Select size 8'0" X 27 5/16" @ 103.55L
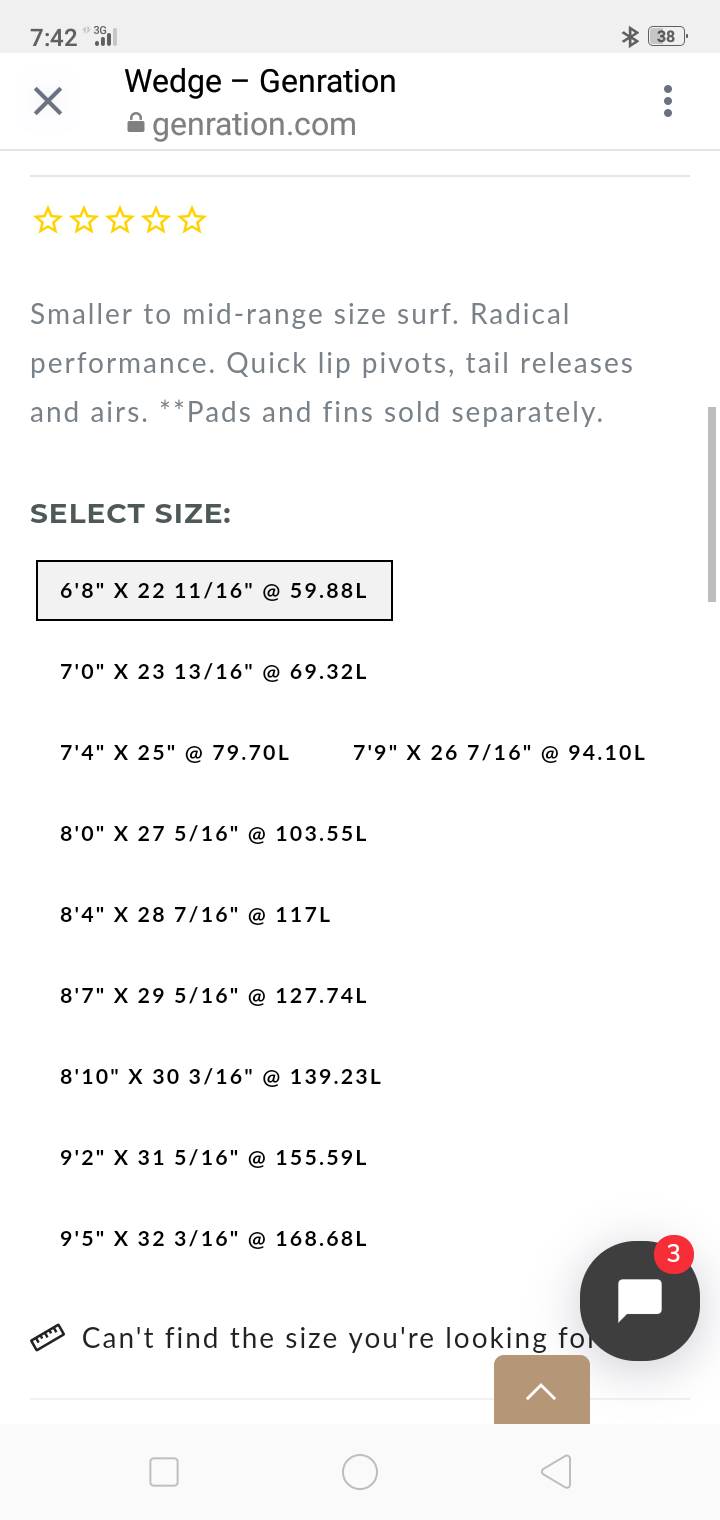Image resolution: width=720 pixels, height=1520 pixels. point(214,833)
